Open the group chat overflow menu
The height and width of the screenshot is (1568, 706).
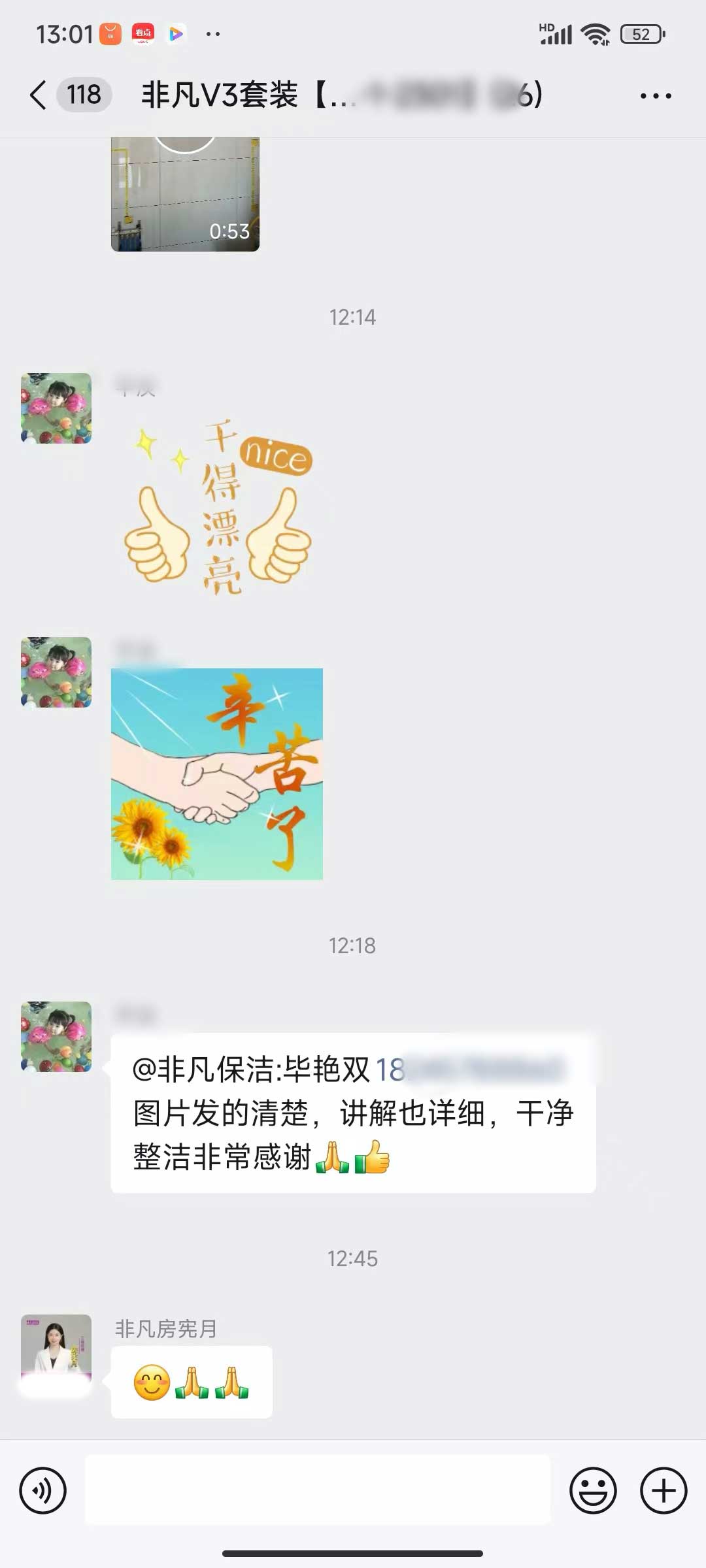[x=655, y=96]
